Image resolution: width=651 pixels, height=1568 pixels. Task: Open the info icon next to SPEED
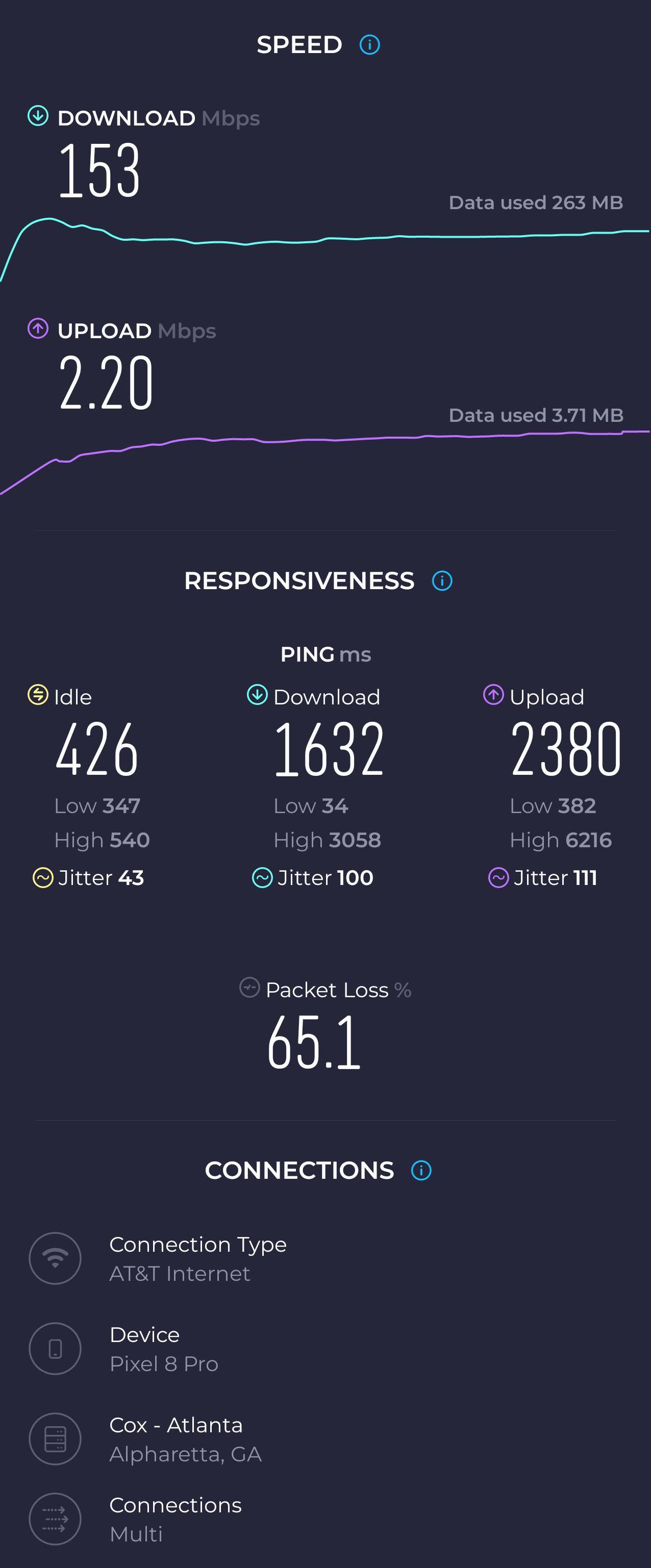click(370, 44)
